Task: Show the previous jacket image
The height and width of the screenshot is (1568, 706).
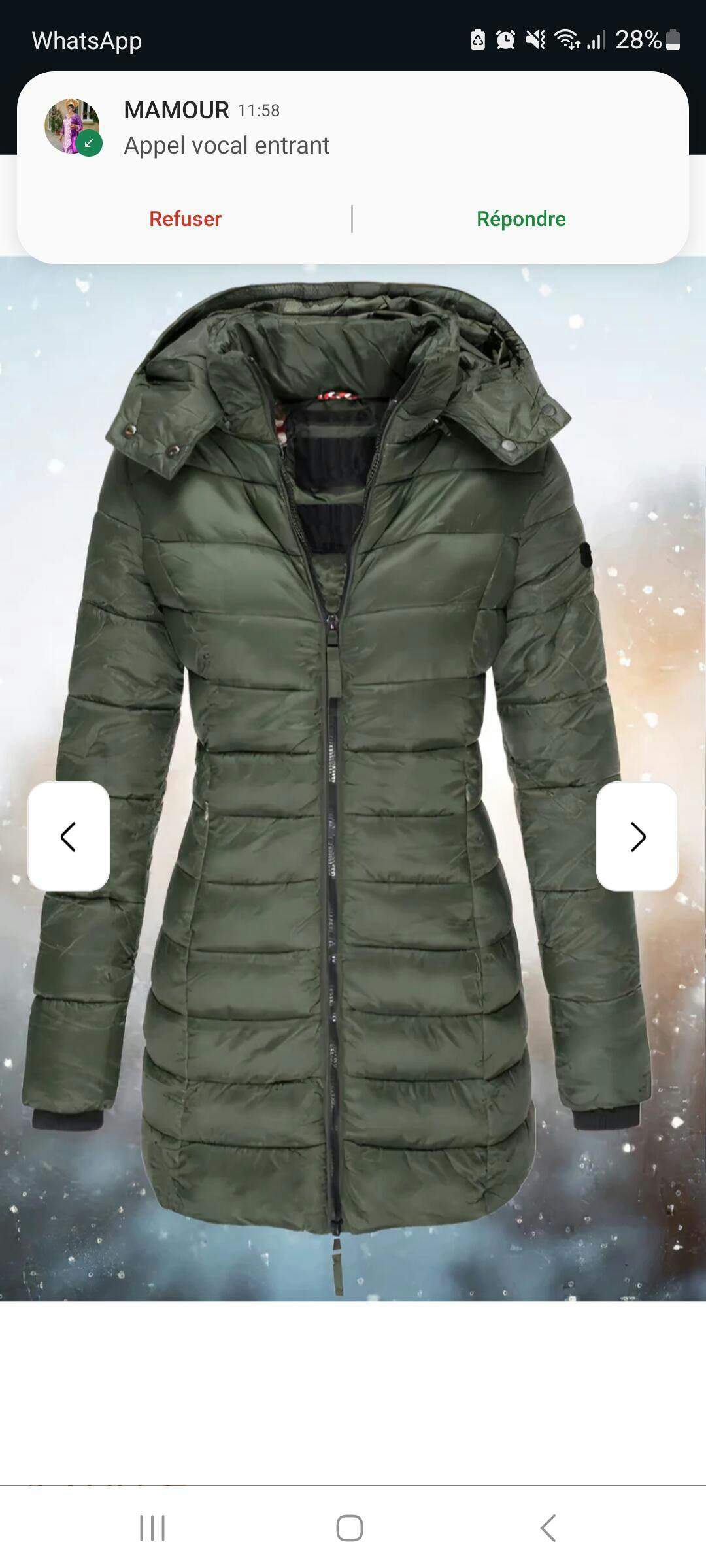Action: (x=69, y=836)
